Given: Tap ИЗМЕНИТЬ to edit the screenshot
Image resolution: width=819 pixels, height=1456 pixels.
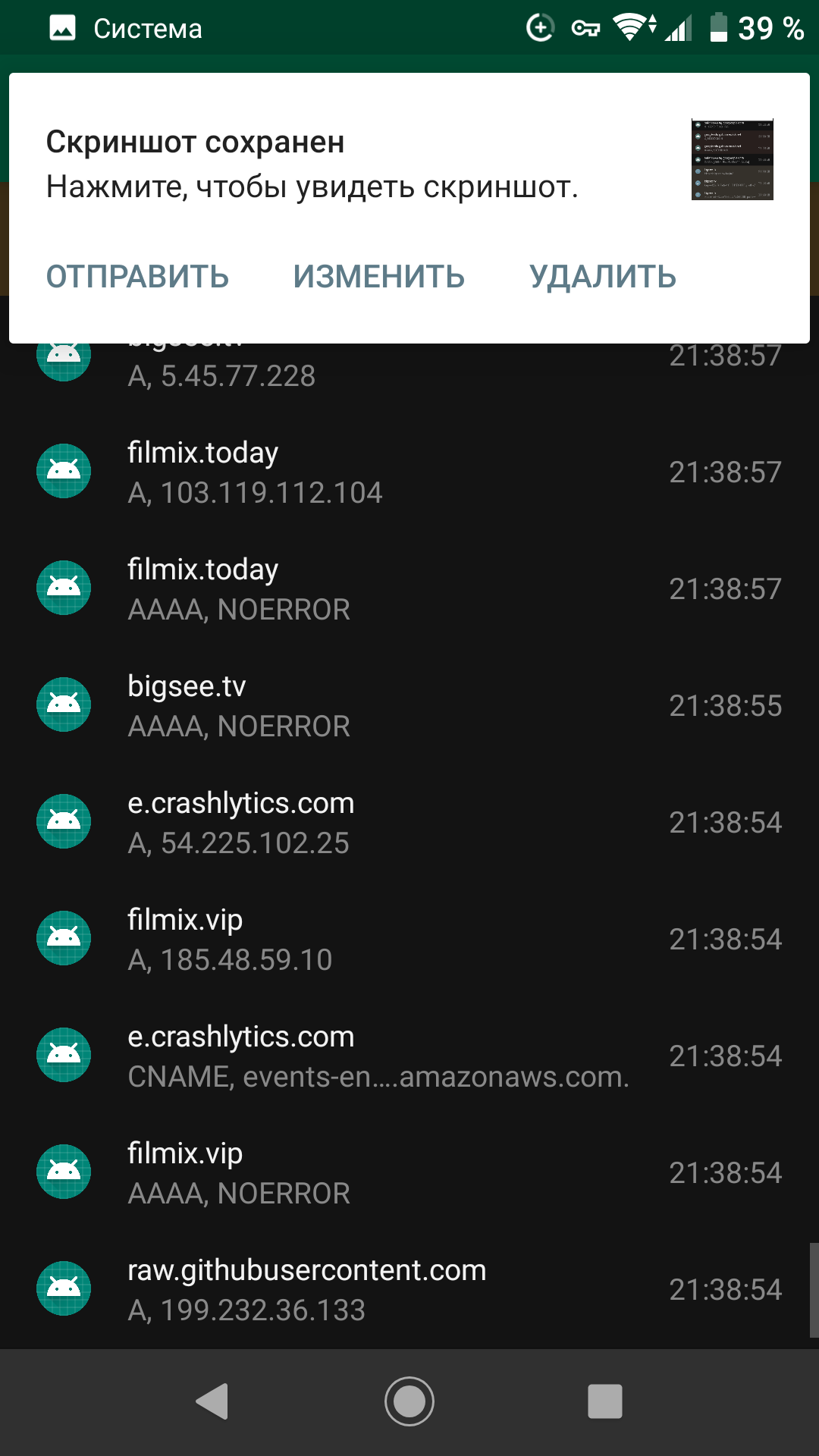Looking at the screenshot, I should coord(379,276).
